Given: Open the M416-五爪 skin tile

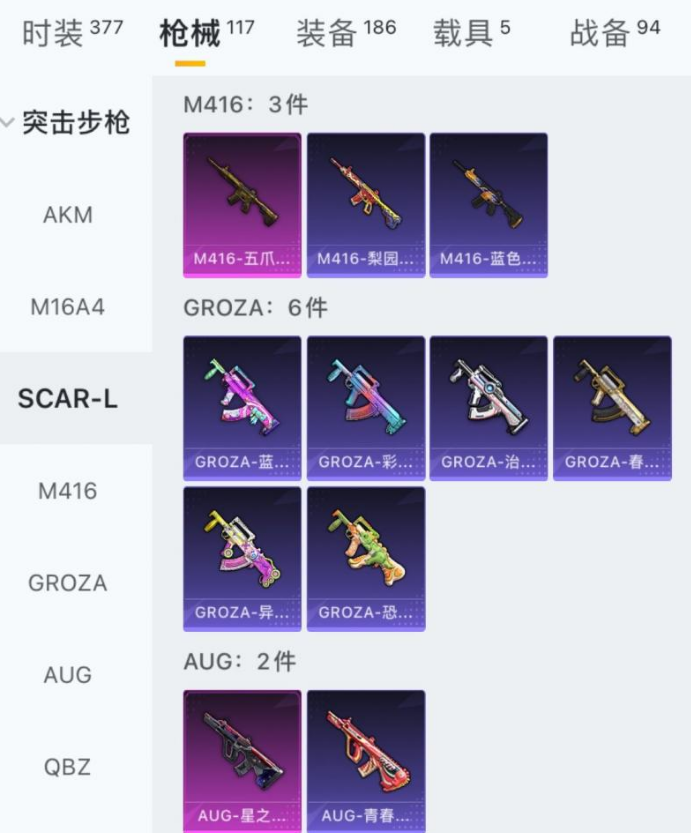Looking at the screenshot, I should pyautogui.click(x=242, y=205).
